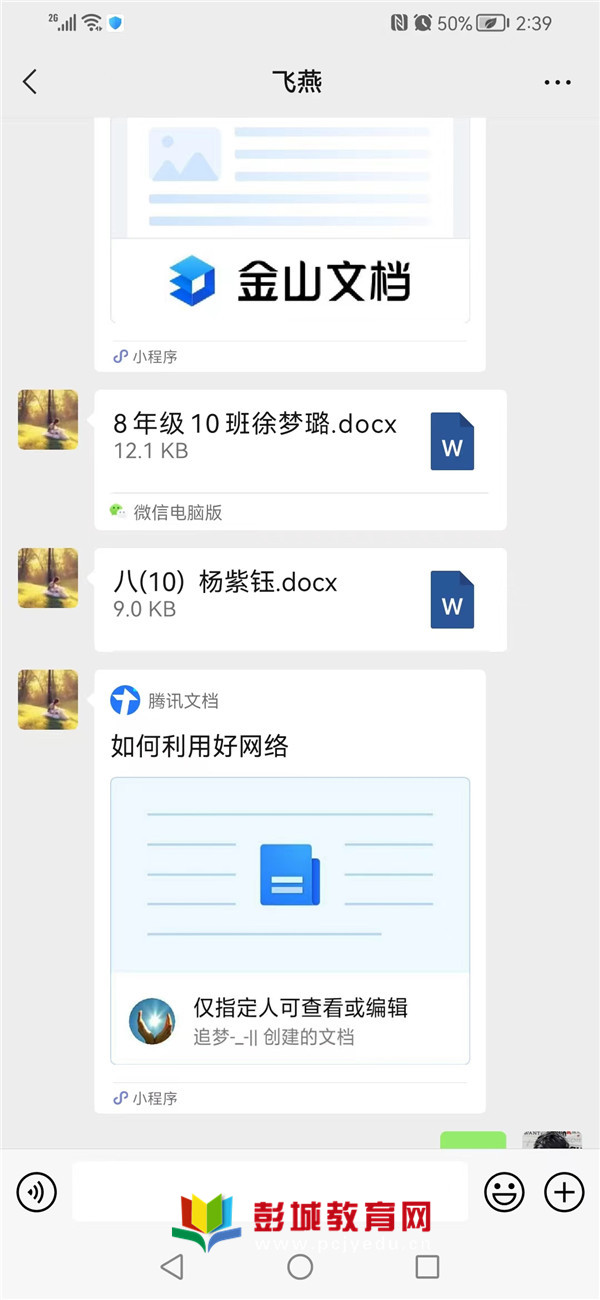Open the emoji picker
This screenshot has height=1300, width=600.
505,1191
